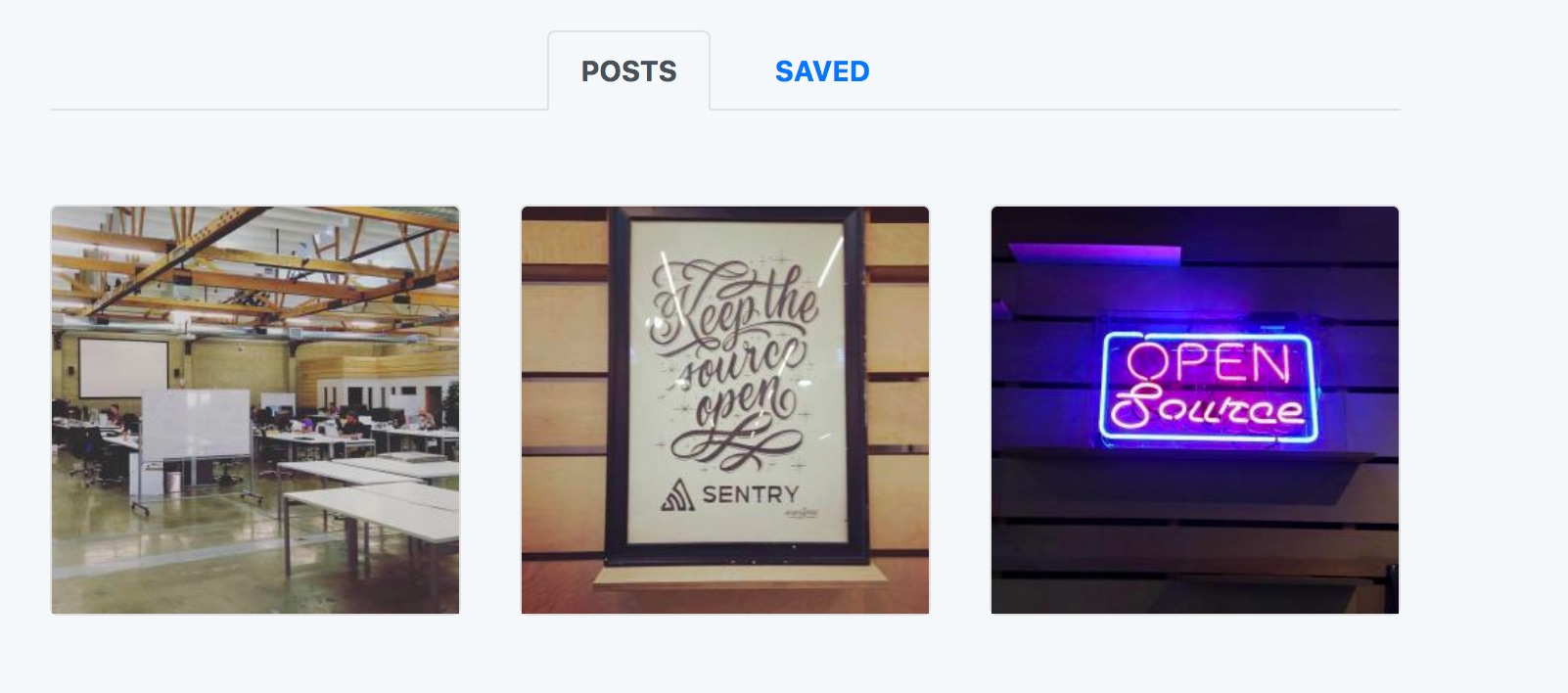Open the Sentry framed poster post
Screen dimensions: 1568x693
pyautogui.click(x=725, y=410)
